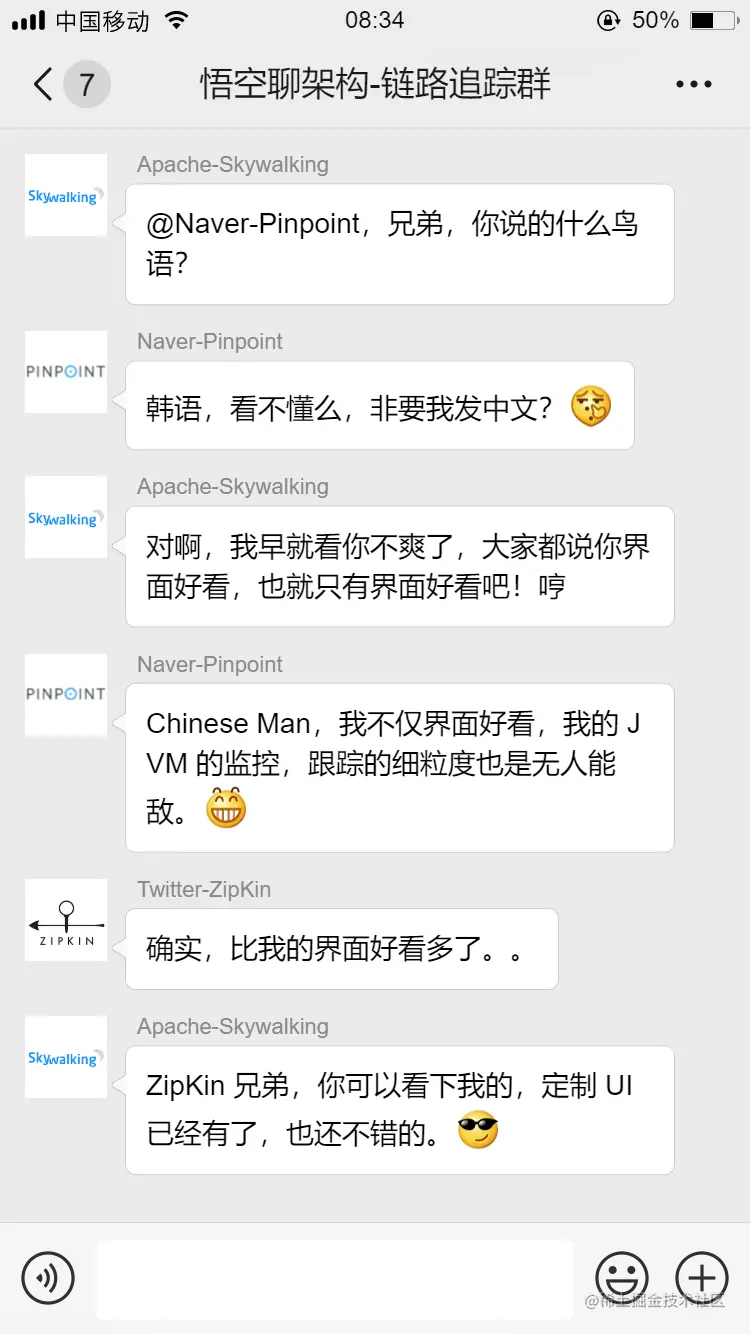Focus the message text field
Screen dimensions: 750x1334
coord(334,1278)
